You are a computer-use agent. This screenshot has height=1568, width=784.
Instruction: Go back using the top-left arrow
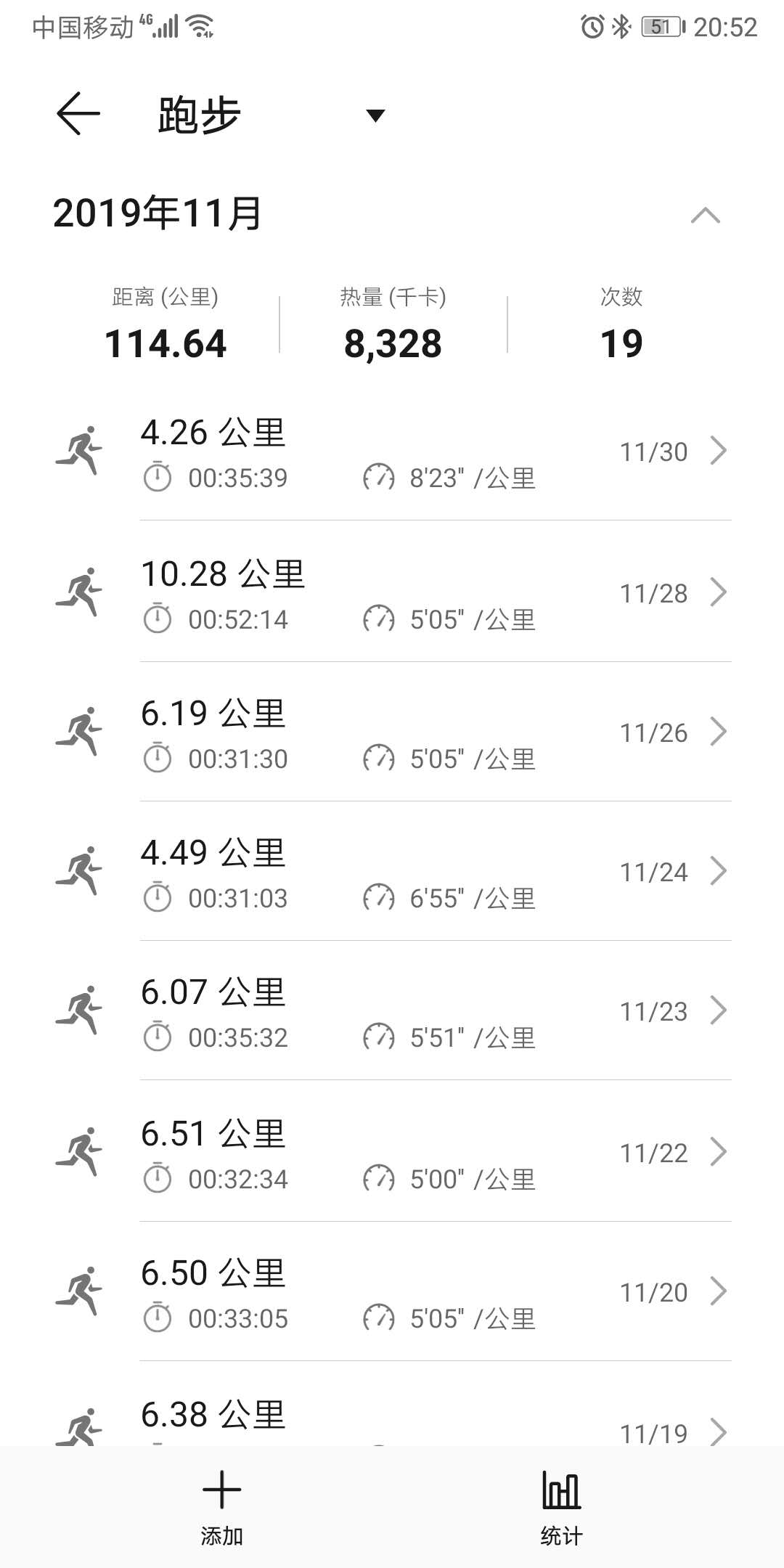(x=78, y=114)
